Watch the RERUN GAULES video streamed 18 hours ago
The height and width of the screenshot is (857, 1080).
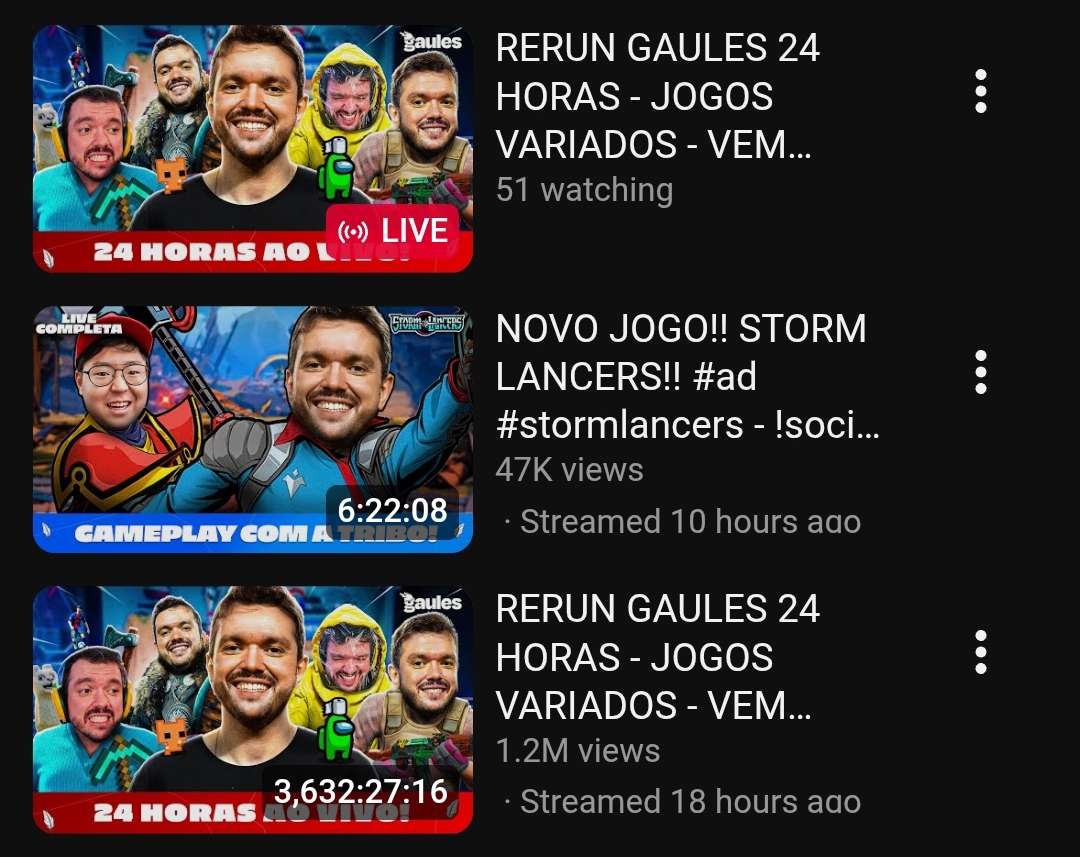coord(252,709)
